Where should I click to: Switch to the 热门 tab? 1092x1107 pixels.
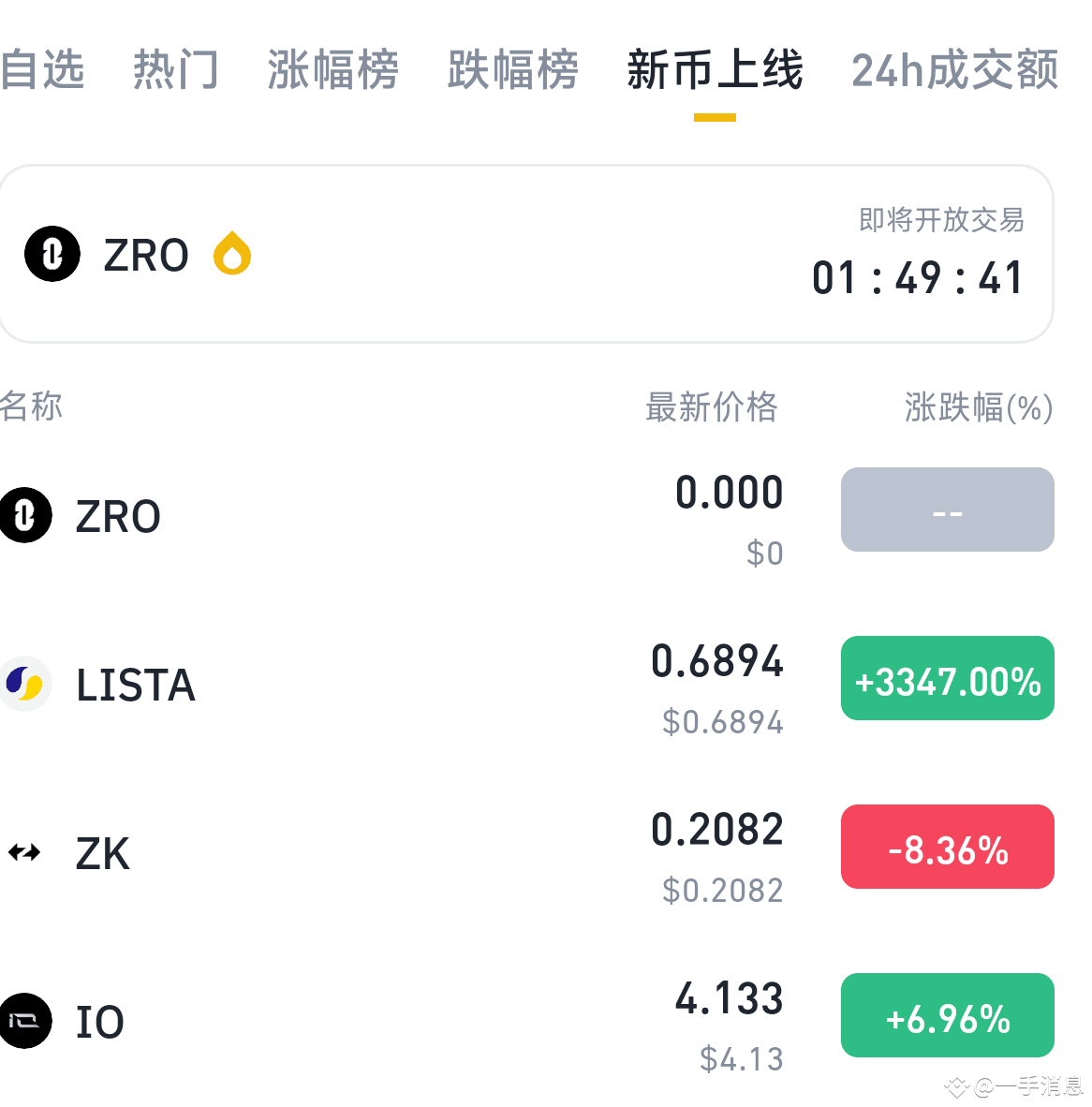tap(176, 70)
